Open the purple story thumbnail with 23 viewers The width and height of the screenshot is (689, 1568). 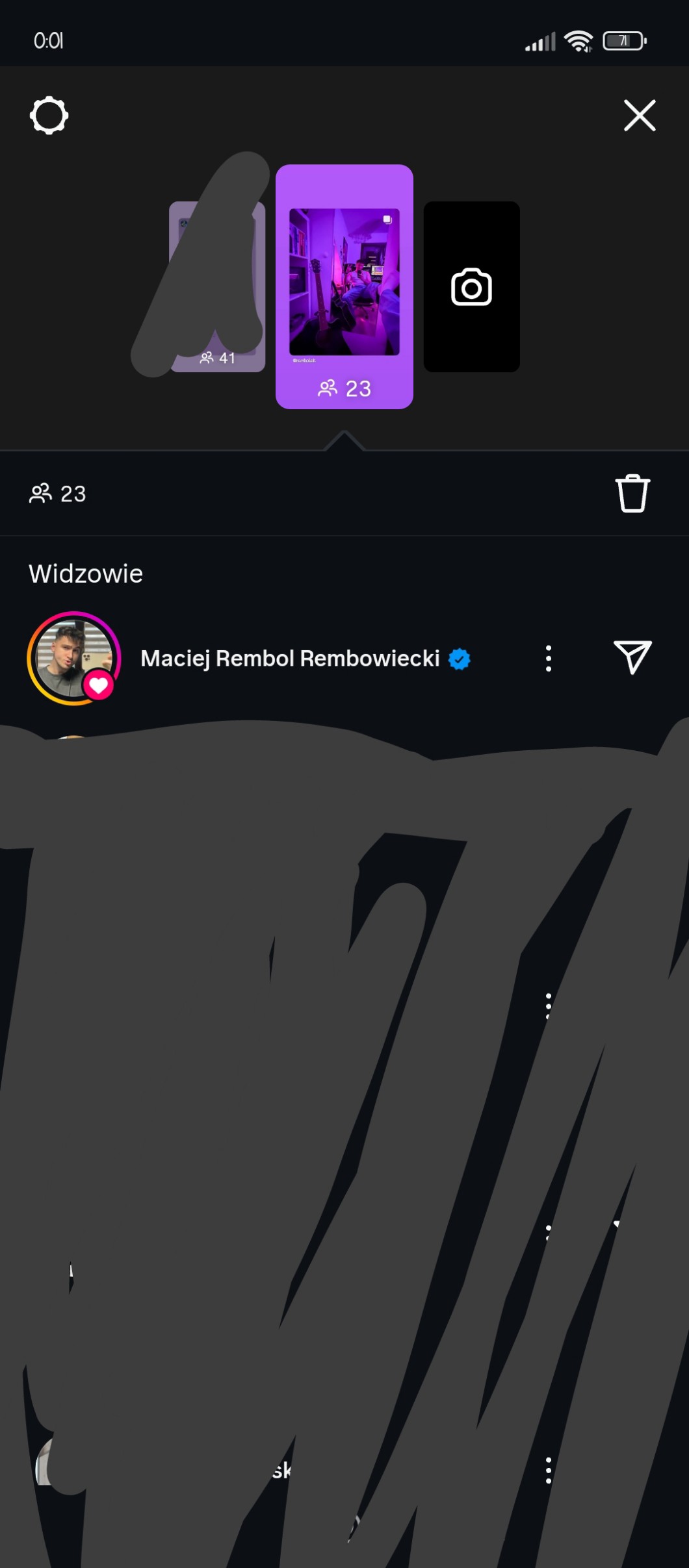pos(344,286)
